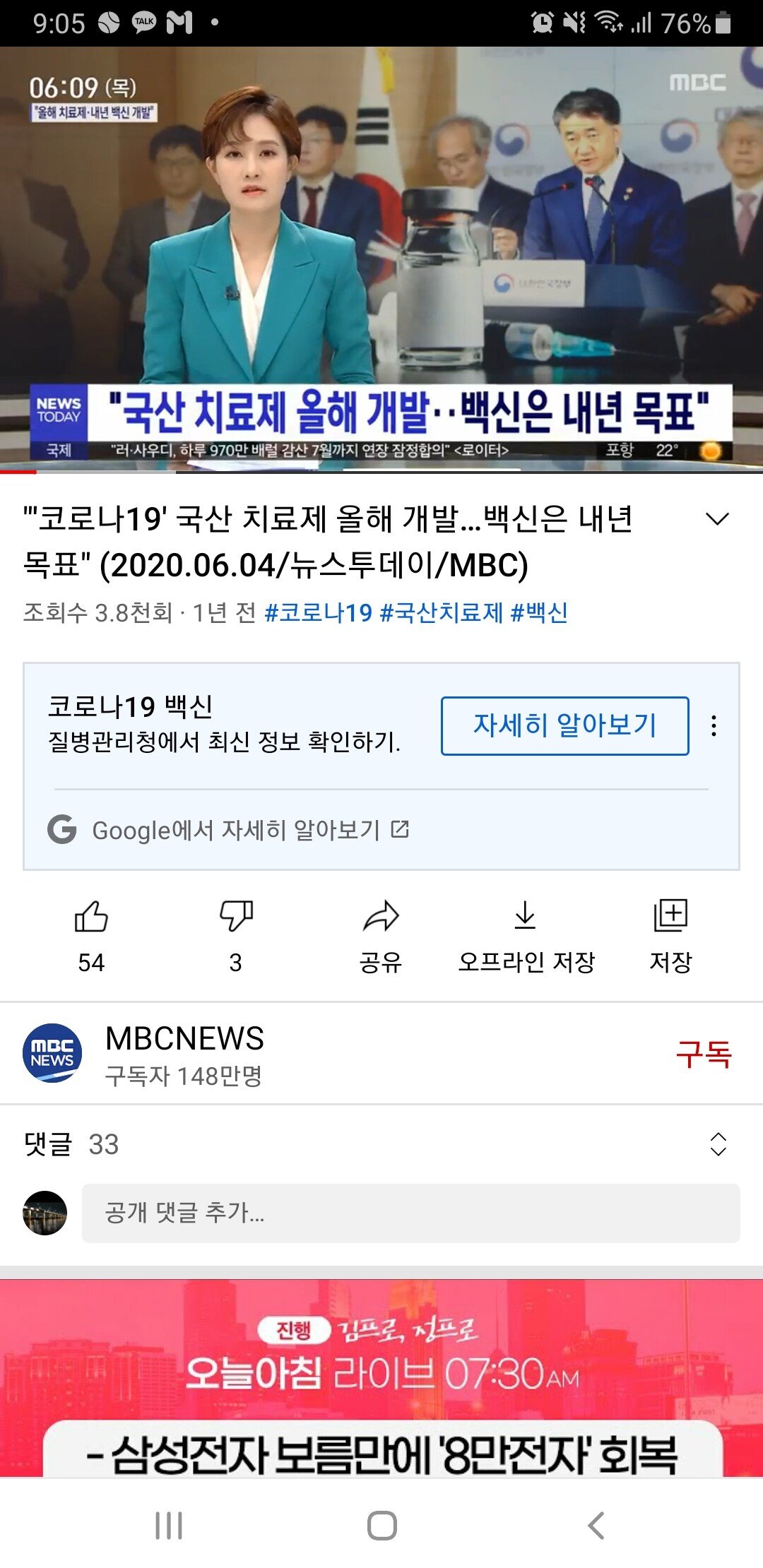Open the MBCNEWS channel page

184,1053
